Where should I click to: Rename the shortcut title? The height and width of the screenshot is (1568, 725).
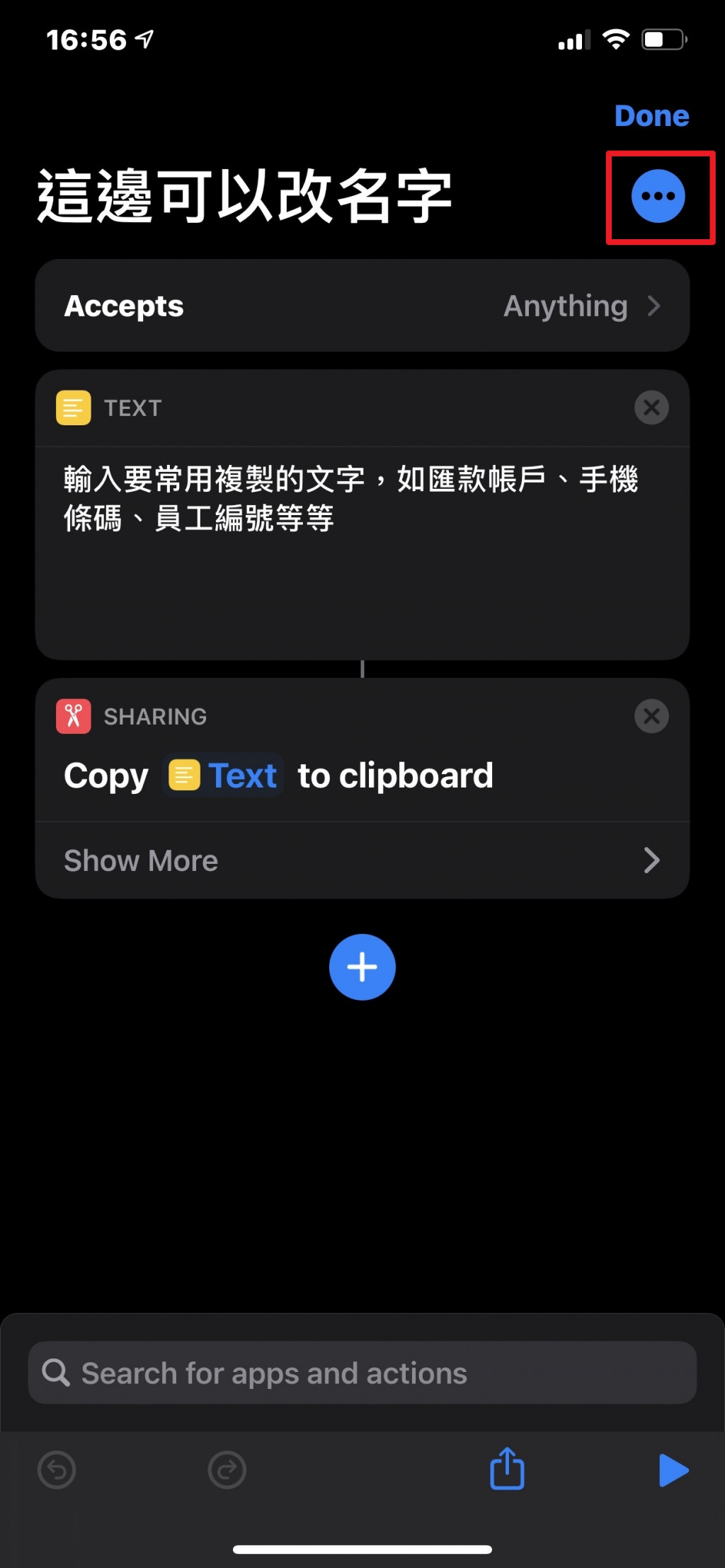point(245,197)
